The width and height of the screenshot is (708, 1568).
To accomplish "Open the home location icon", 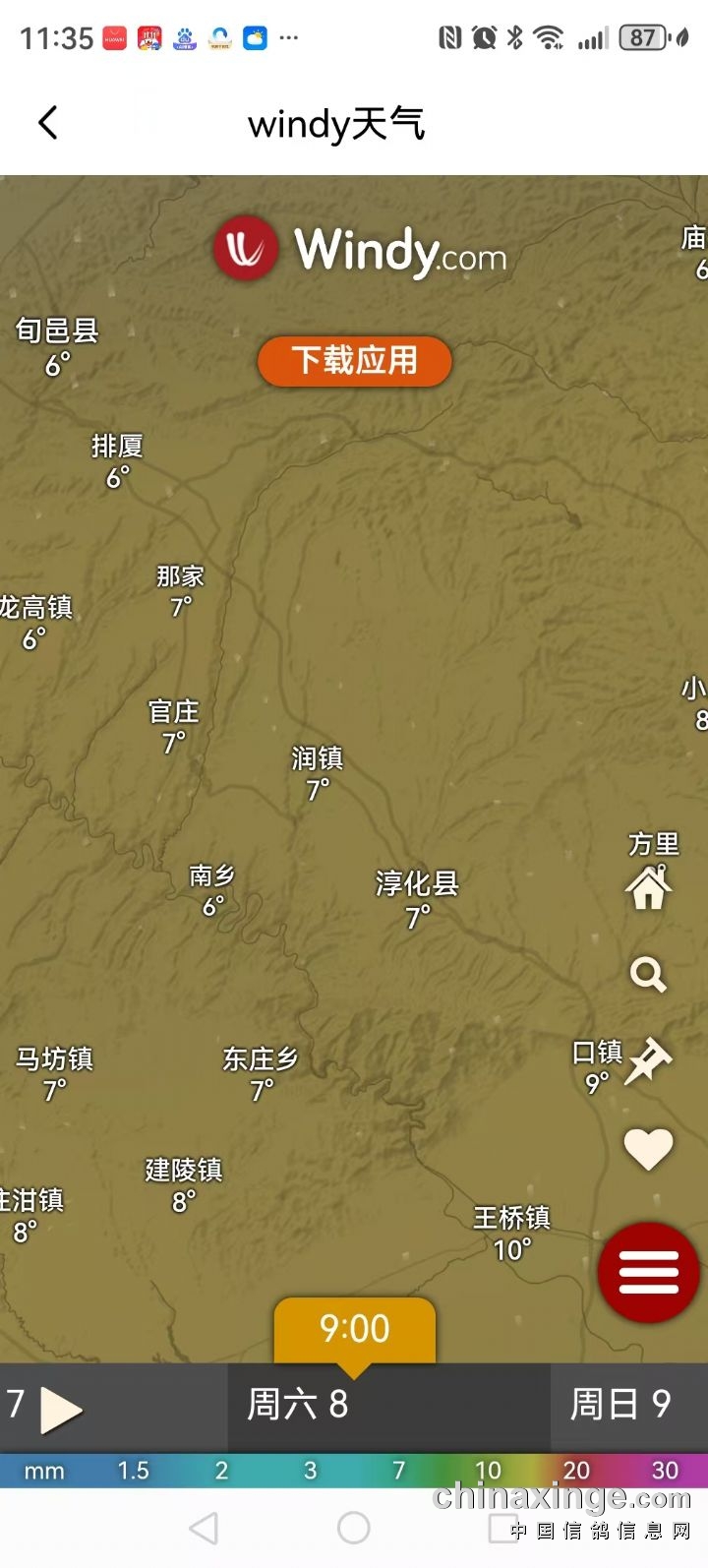I will point(648,888).
